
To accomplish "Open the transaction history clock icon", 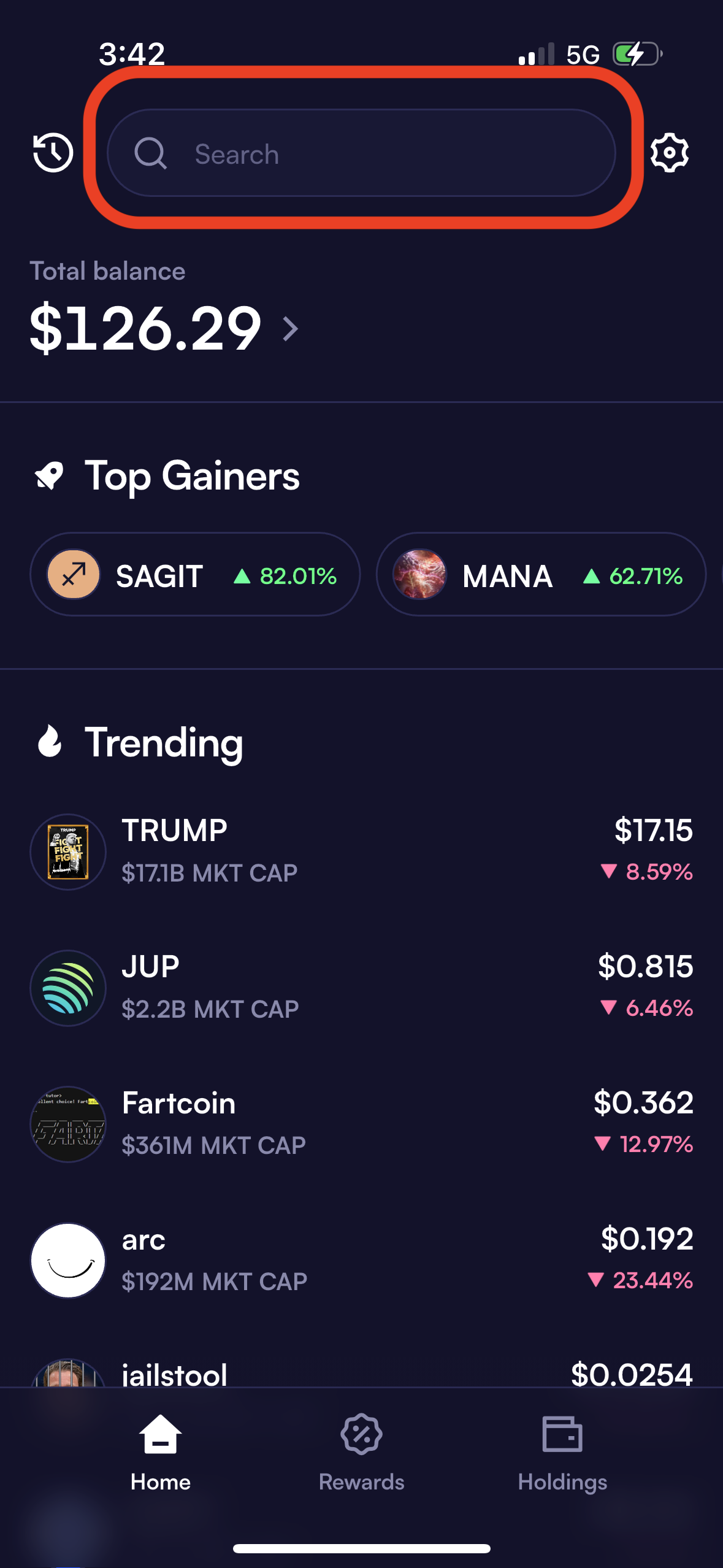I will pyautogui.click(x=53, y=153).
